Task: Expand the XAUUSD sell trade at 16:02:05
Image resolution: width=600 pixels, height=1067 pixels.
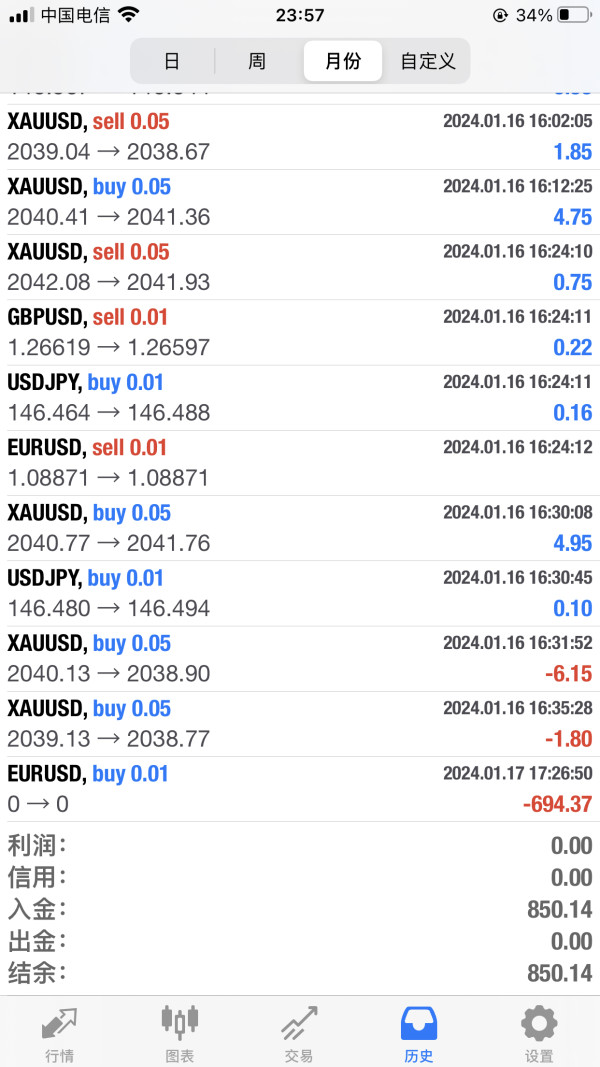Action: click(300, 137)
